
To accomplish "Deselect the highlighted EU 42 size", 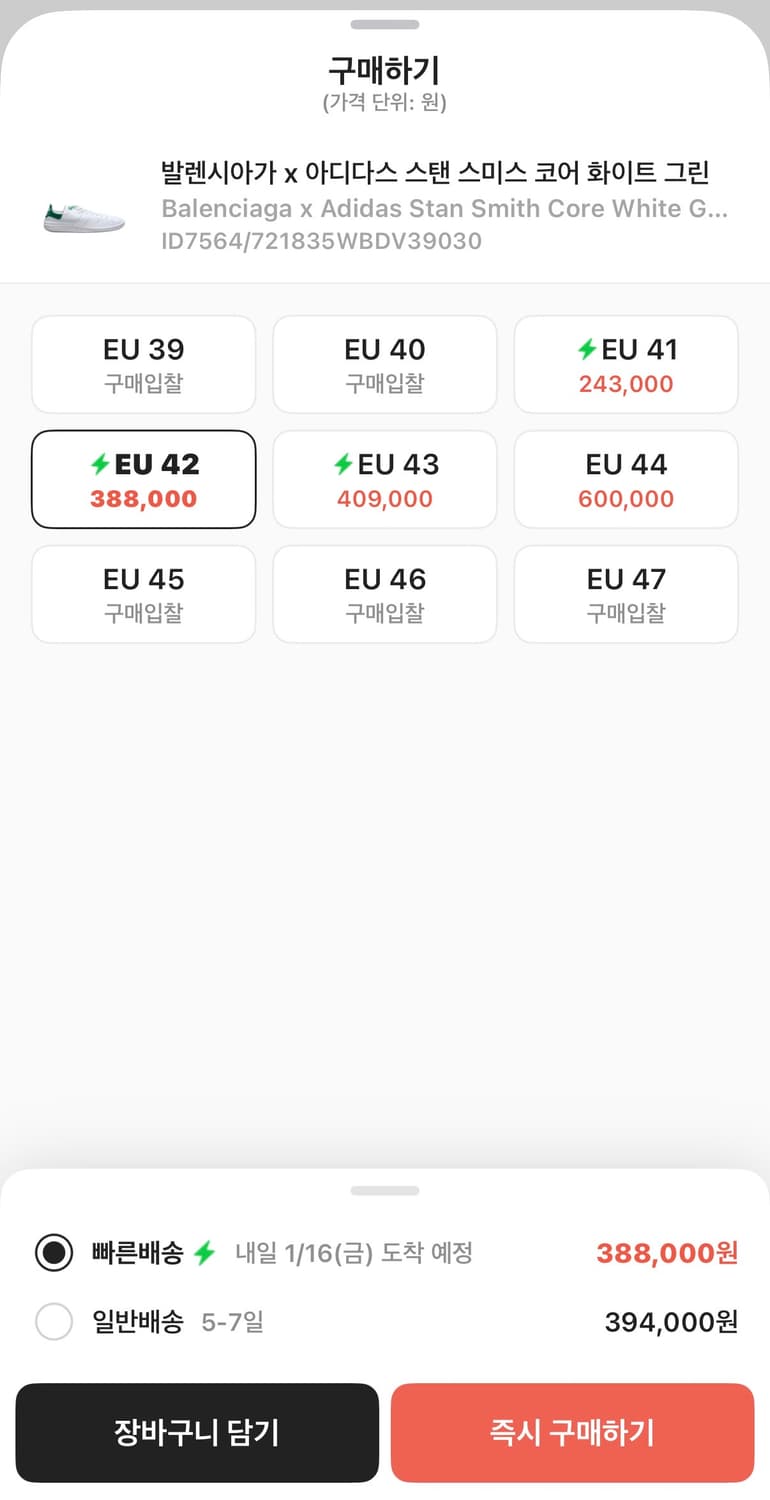I will click(x=143, y=478).
